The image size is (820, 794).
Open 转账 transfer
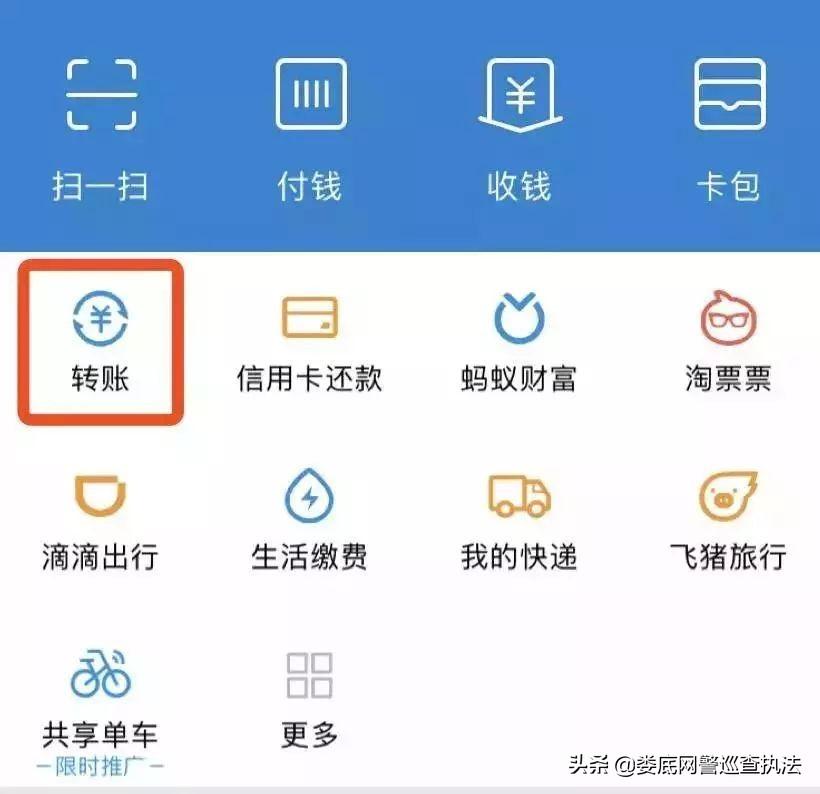click(100, 341)
